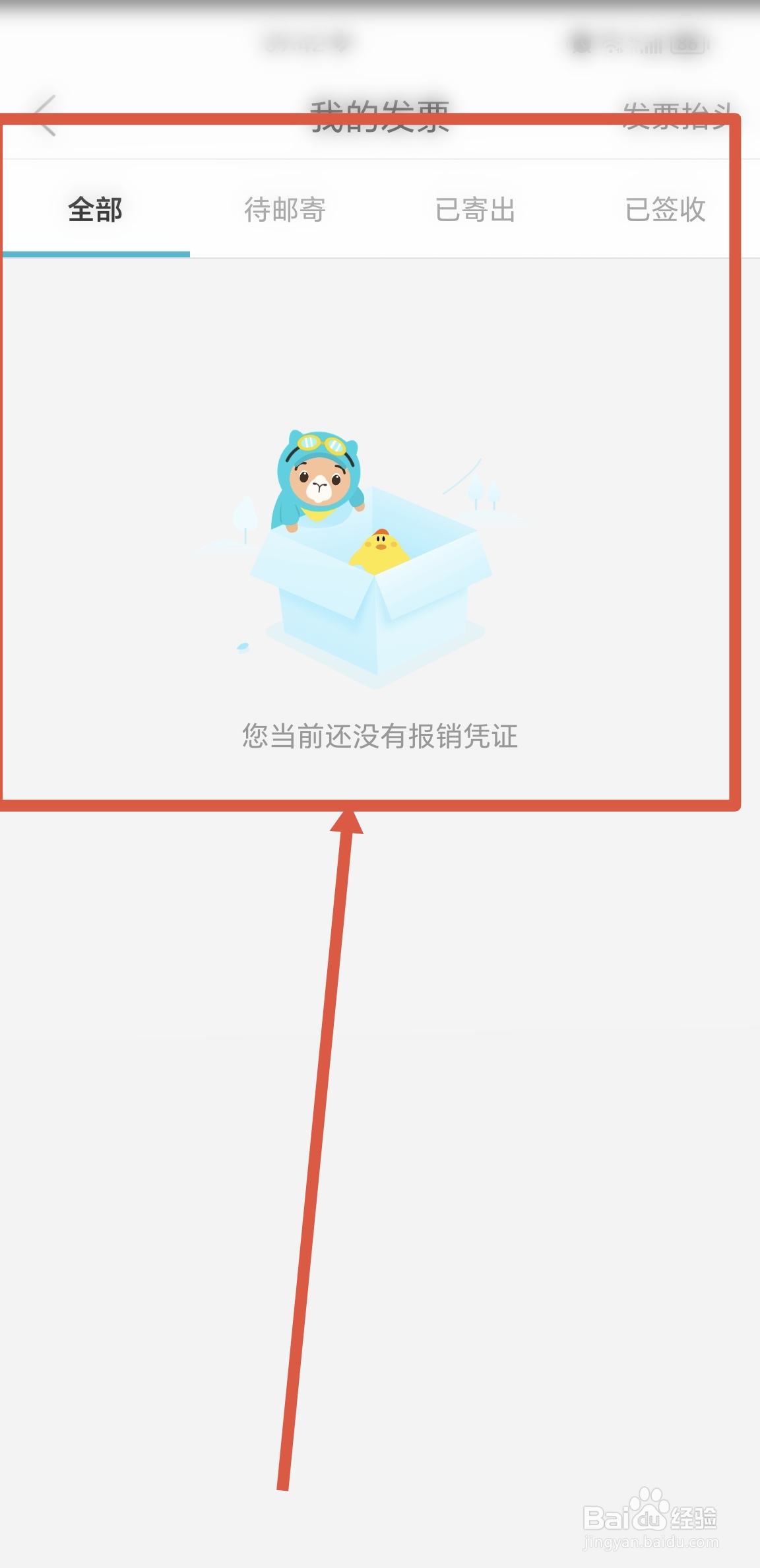Switch to the 待邮寄 tab
Screen dimensions: 760x1568
point(286,210)
